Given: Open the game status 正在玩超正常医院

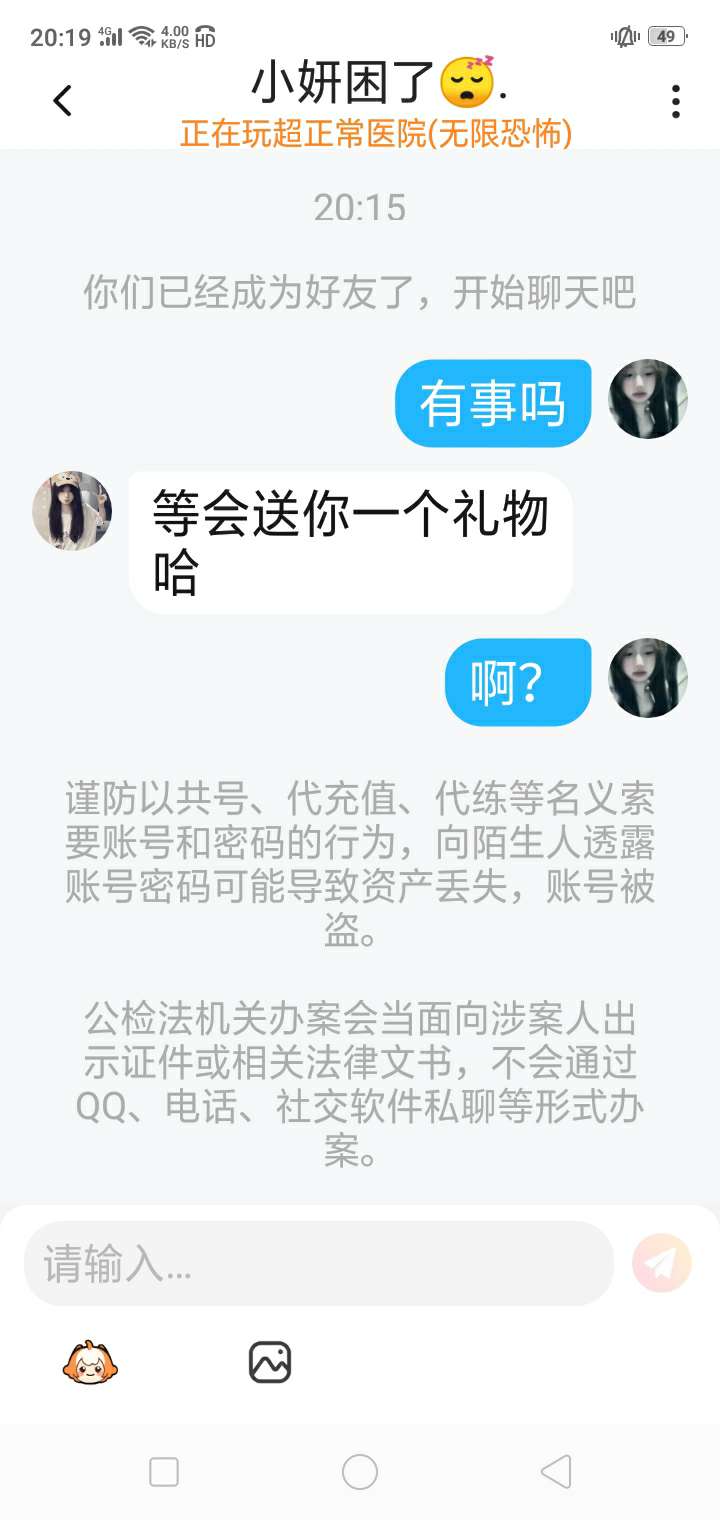Looking at the screenshot, I should pos(376,133).
